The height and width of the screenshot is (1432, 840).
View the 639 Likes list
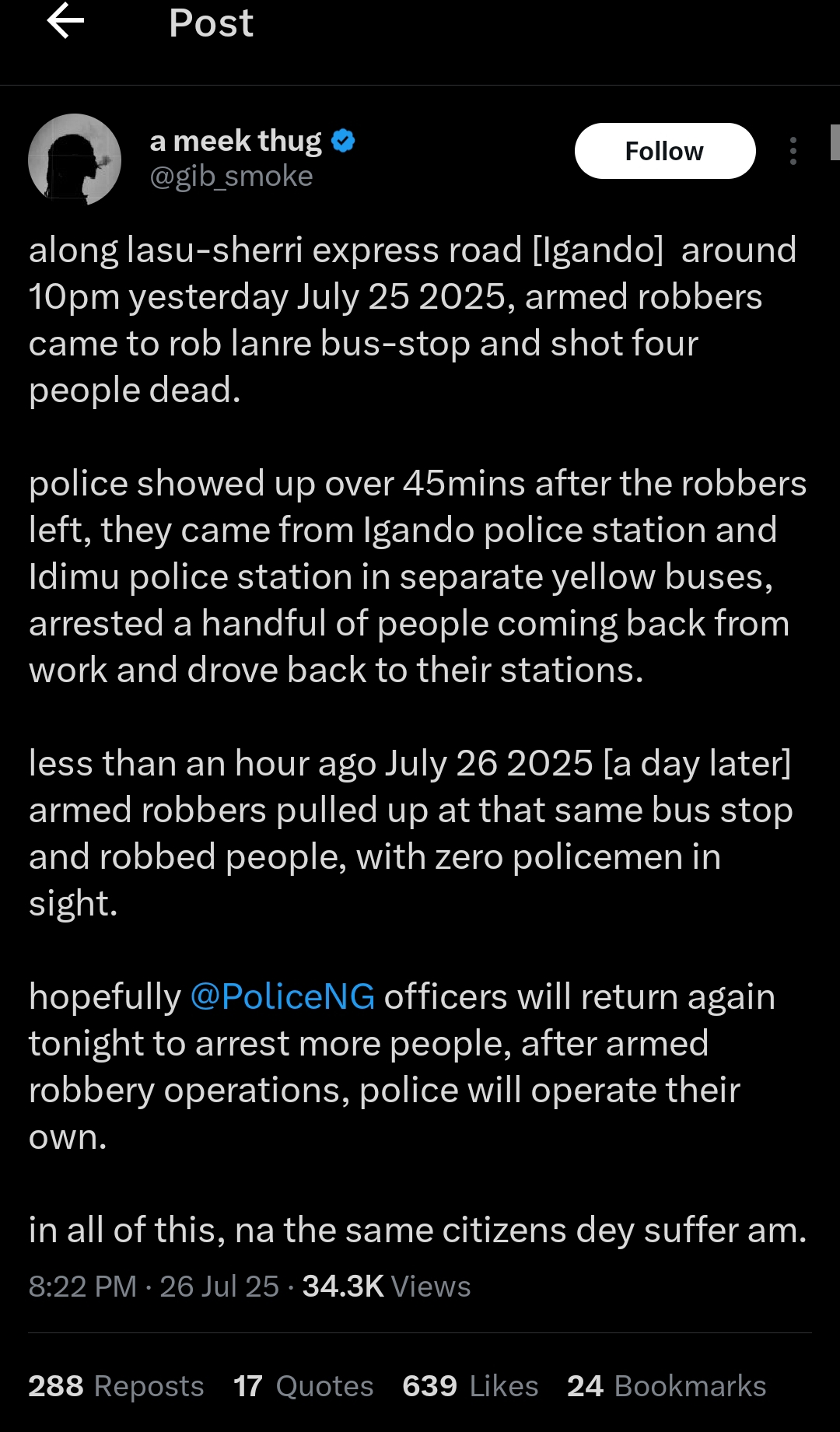coord(470,1386)
